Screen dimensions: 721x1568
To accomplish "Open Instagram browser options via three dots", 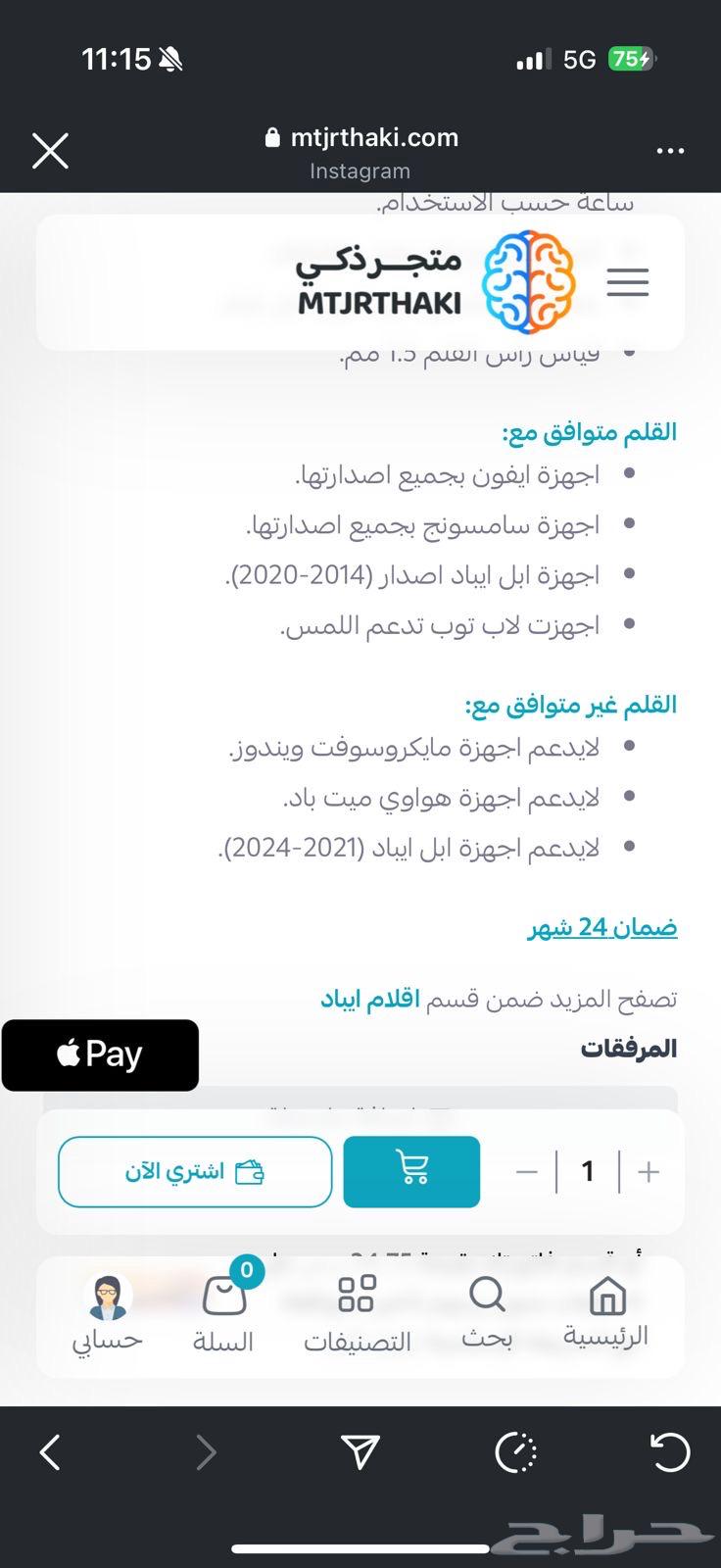I will click(x=671, y=150).
